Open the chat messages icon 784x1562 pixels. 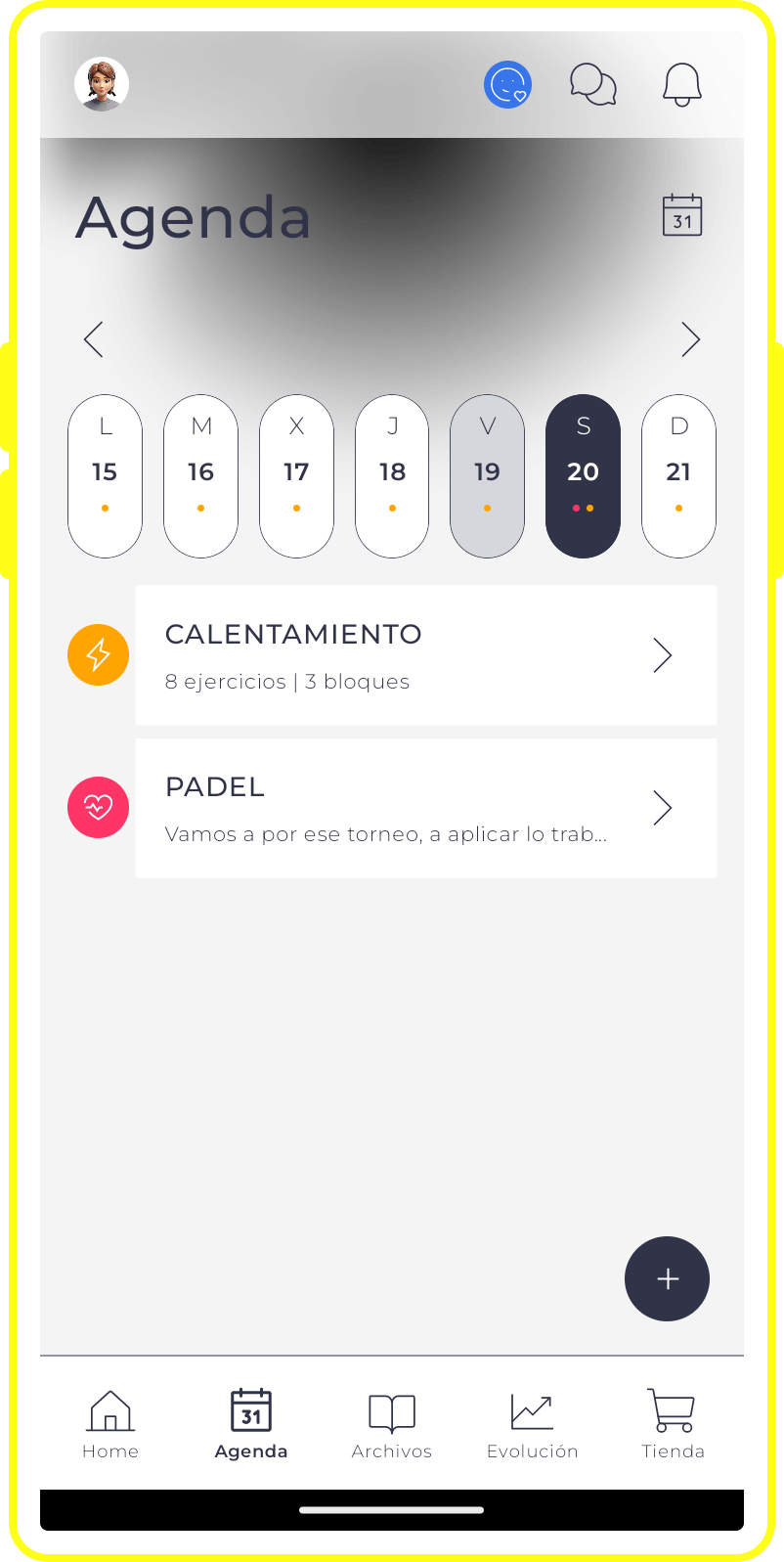[x=593, y=85]
